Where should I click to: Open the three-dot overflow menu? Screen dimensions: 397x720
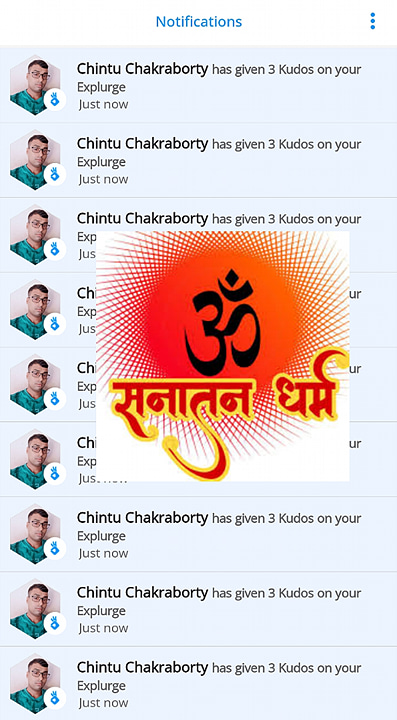point(372,21)
